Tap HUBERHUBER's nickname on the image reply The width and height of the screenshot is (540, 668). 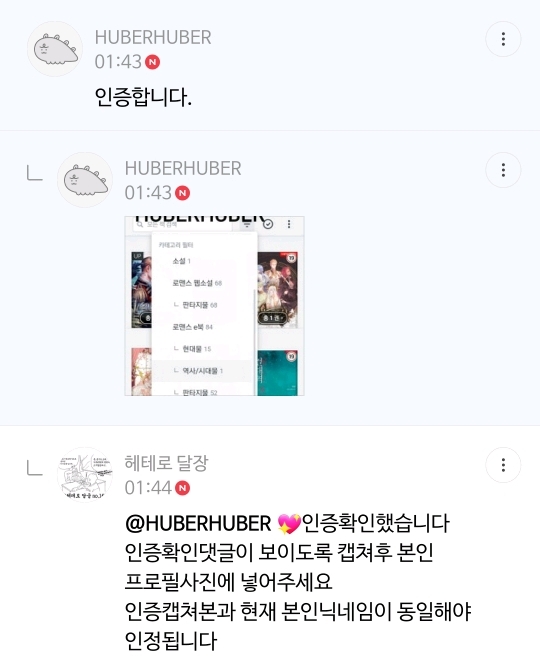[x=183, y=168]
